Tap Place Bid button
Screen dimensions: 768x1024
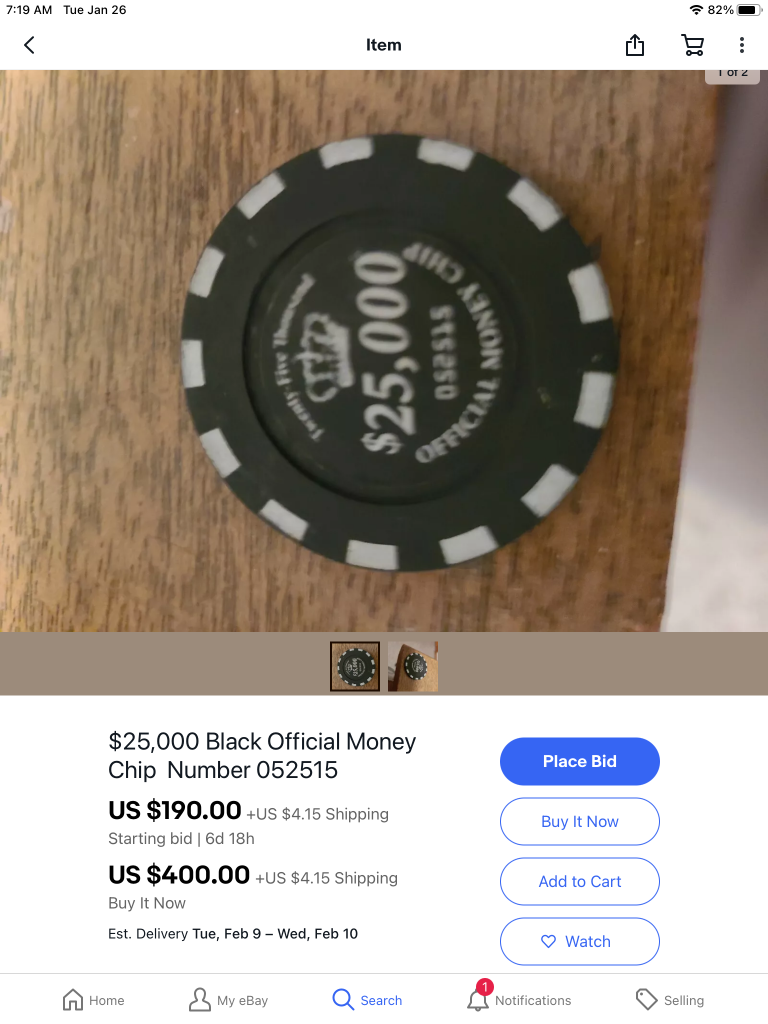pos(579,761)
